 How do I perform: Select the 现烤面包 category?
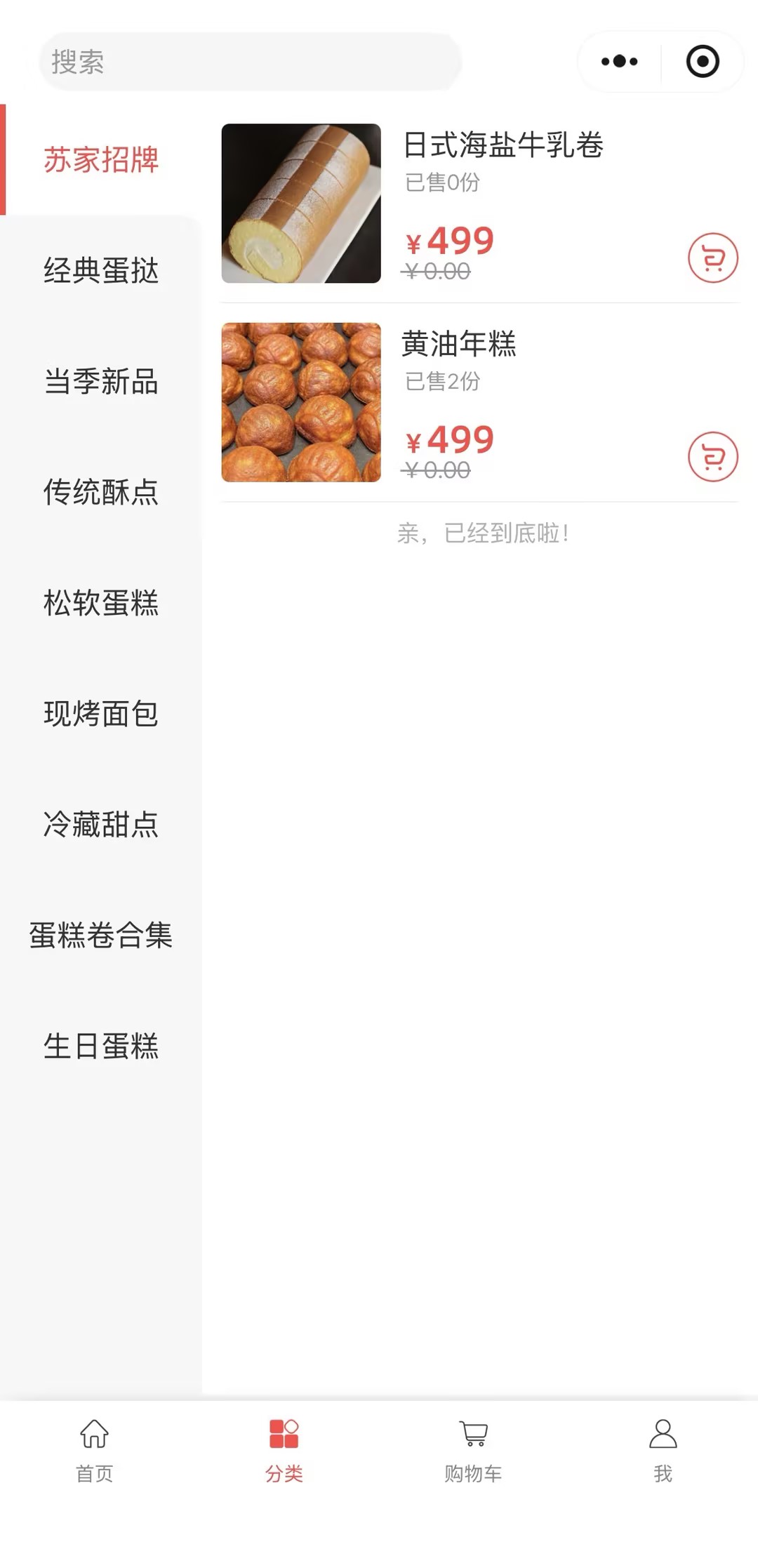(101, 714)
